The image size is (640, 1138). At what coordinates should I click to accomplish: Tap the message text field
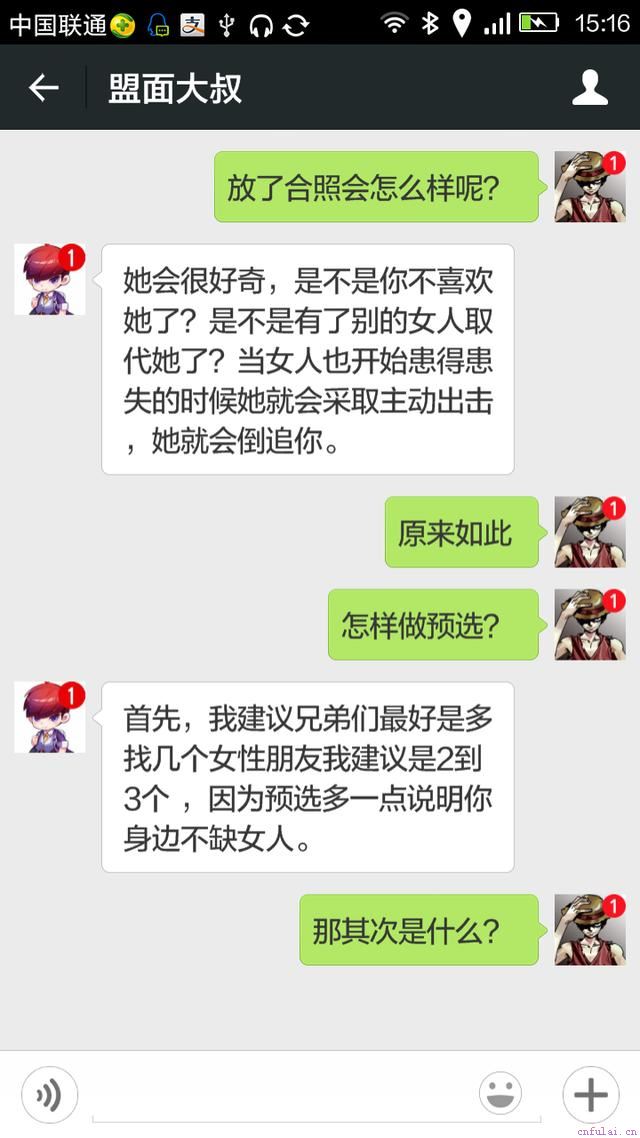[280, 1094]
